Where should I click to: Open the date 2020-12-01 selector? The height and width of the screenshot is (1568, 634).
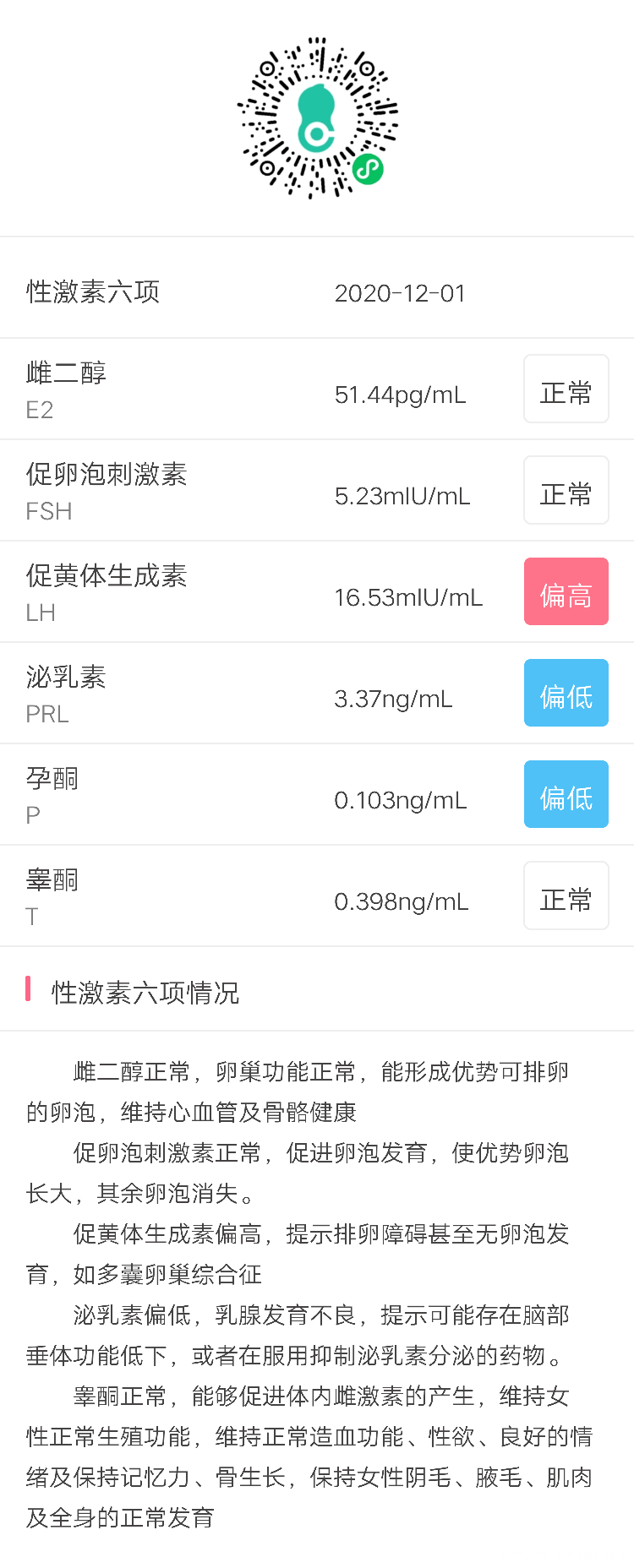click(402, 293)
